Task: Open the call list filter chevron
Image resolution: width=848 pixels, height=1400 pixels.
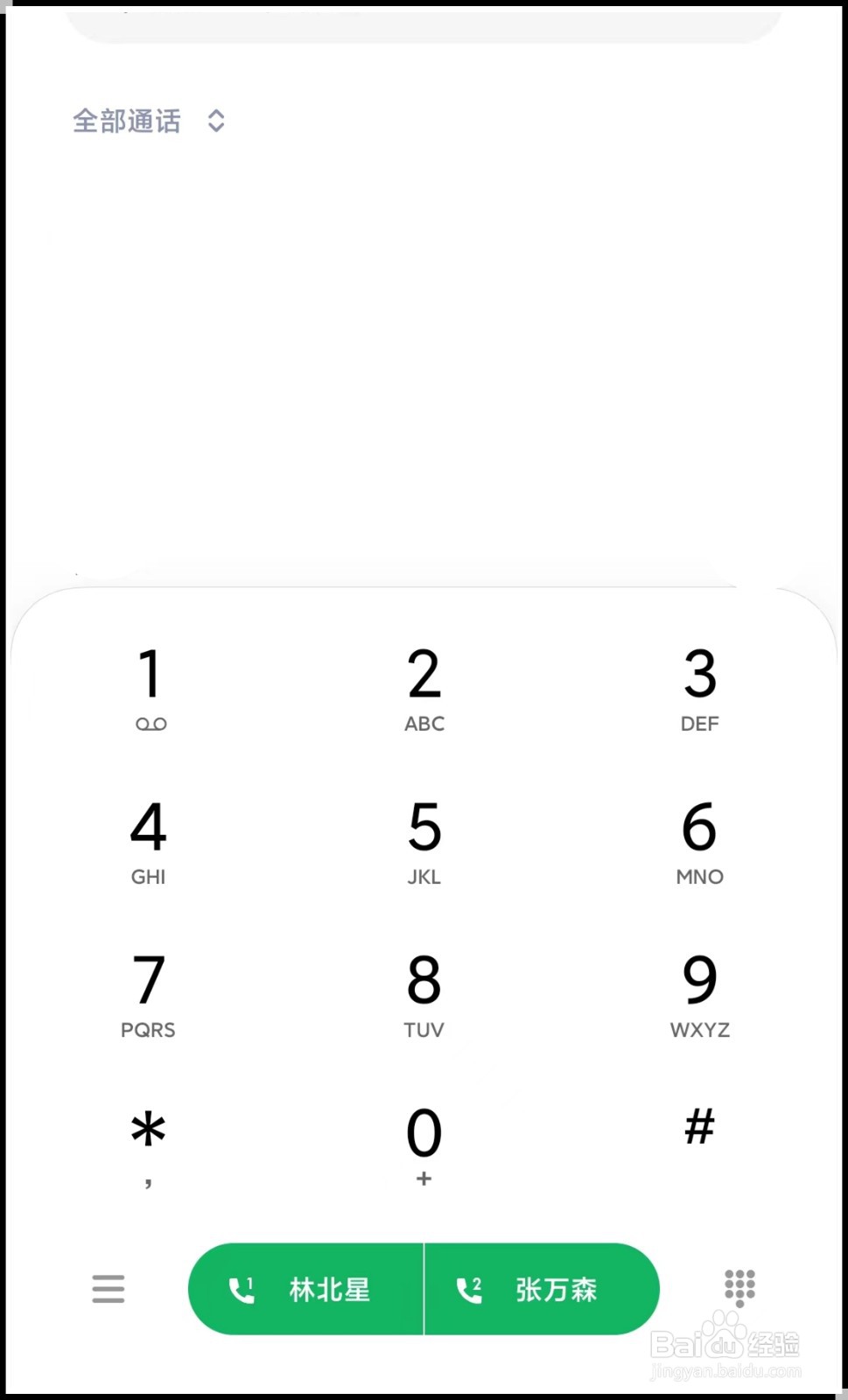Action: (x=215, y=121)
